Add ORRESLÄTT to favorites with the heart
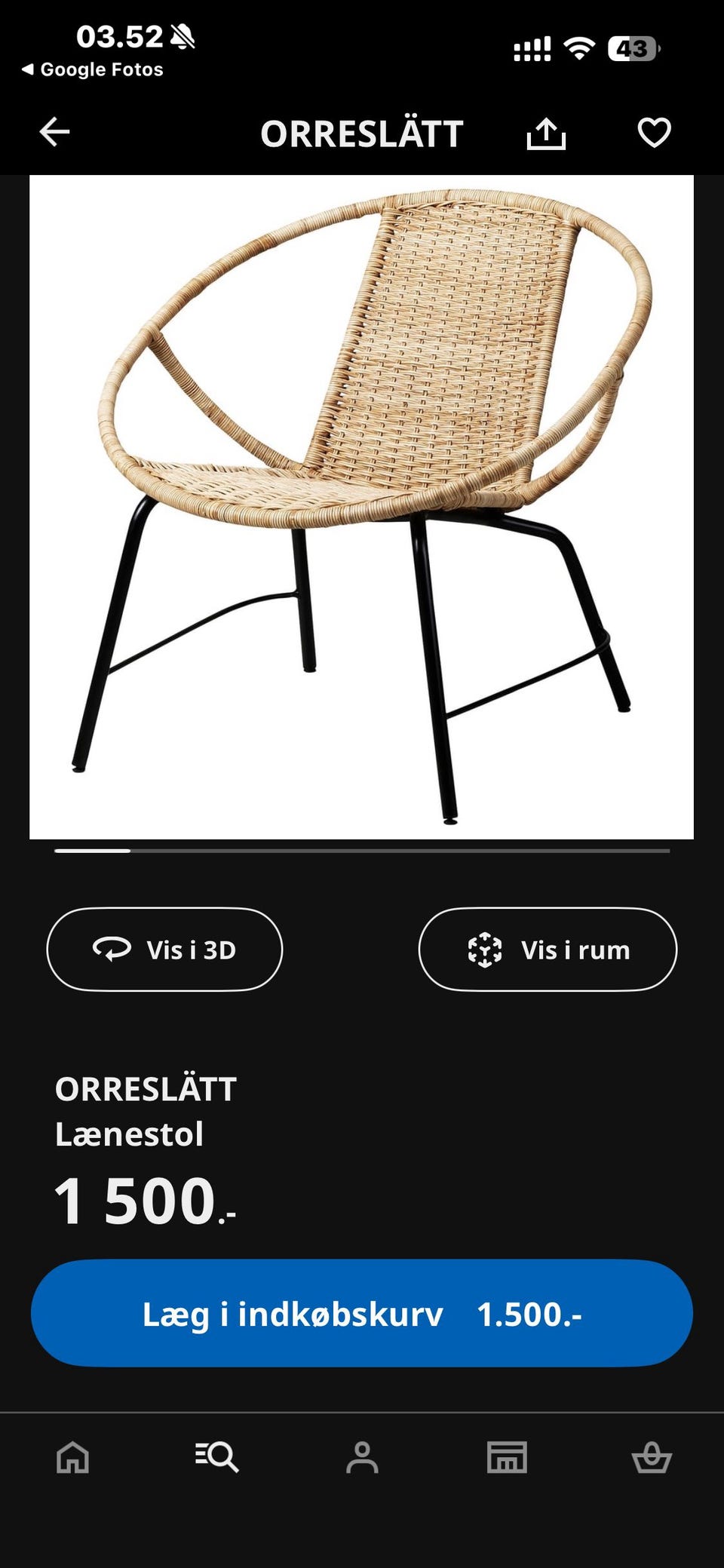Viewport: 724px width, 1568px height. click(x=655, y=133)
